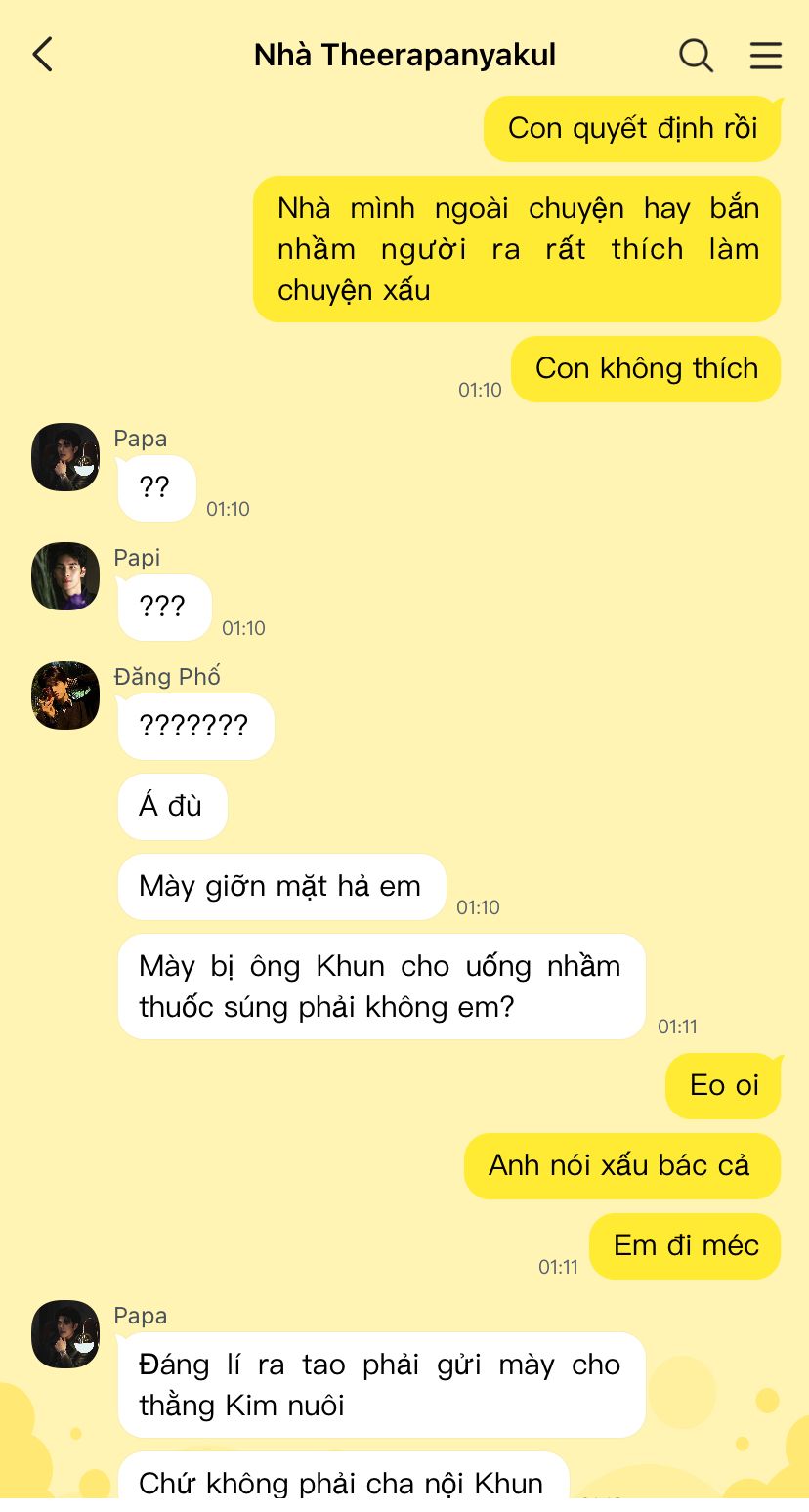Search within this chat conversation
This screenshot has height=1512, width=809.
(x=696, y=55)
